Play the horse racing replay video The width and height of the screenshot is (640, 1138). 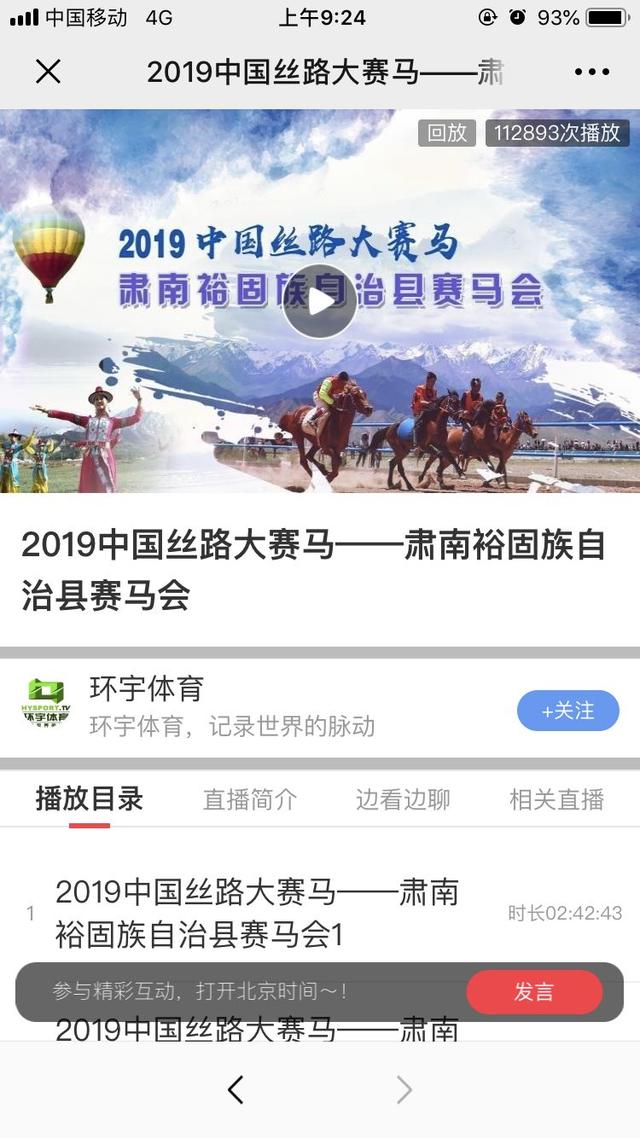click(319, 301)
